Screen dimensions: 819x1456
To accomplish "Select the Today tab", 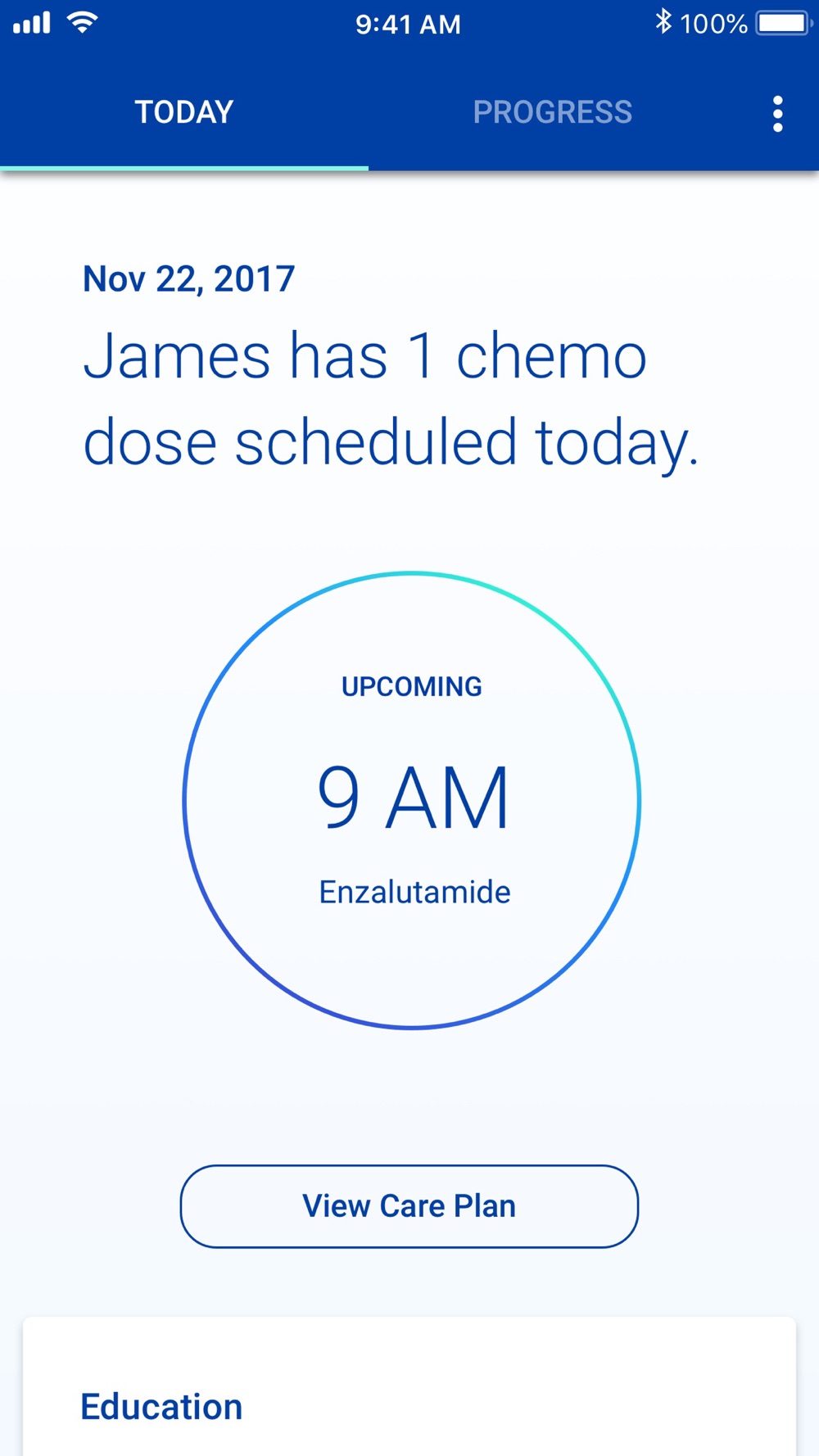I will 184,112.
